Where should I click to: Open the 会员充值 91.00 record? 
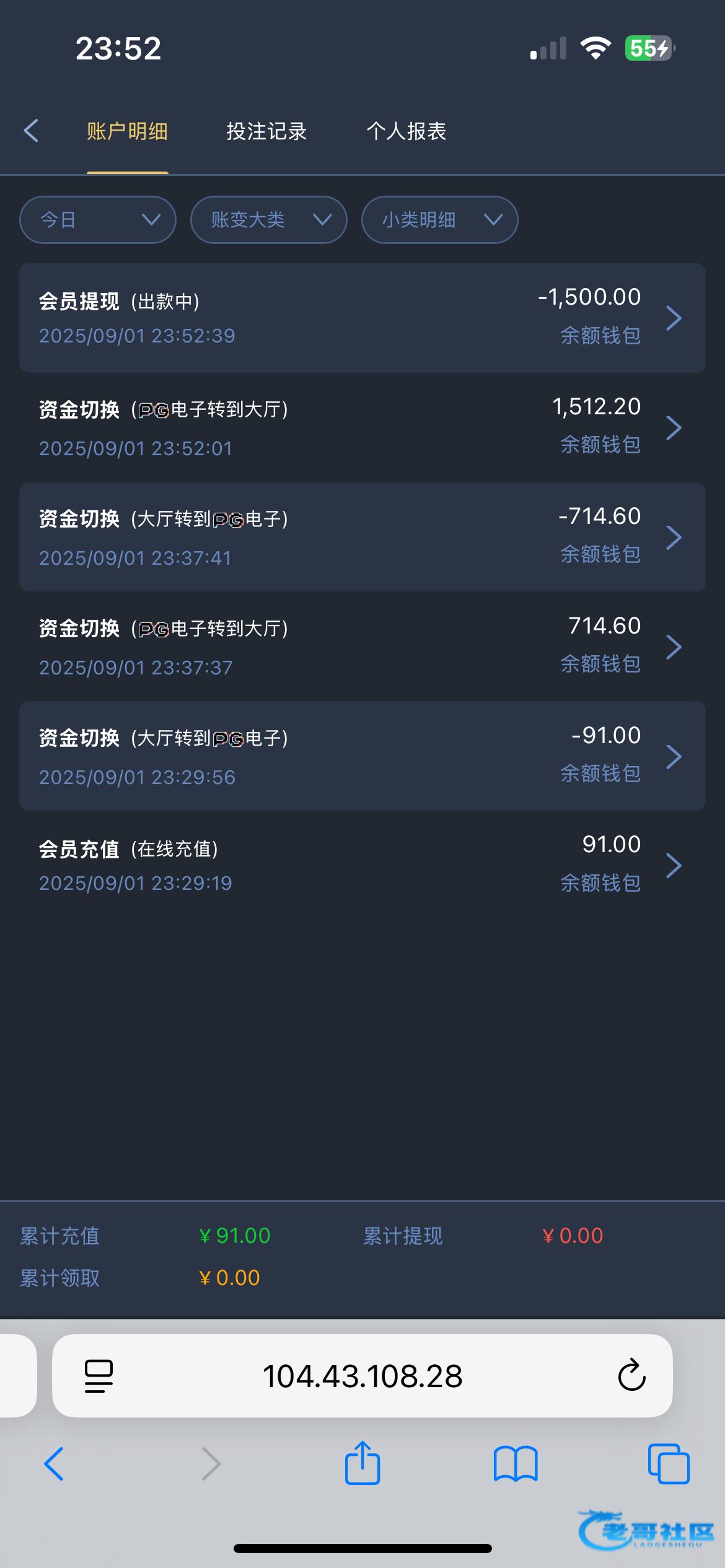tap(362, 865)
